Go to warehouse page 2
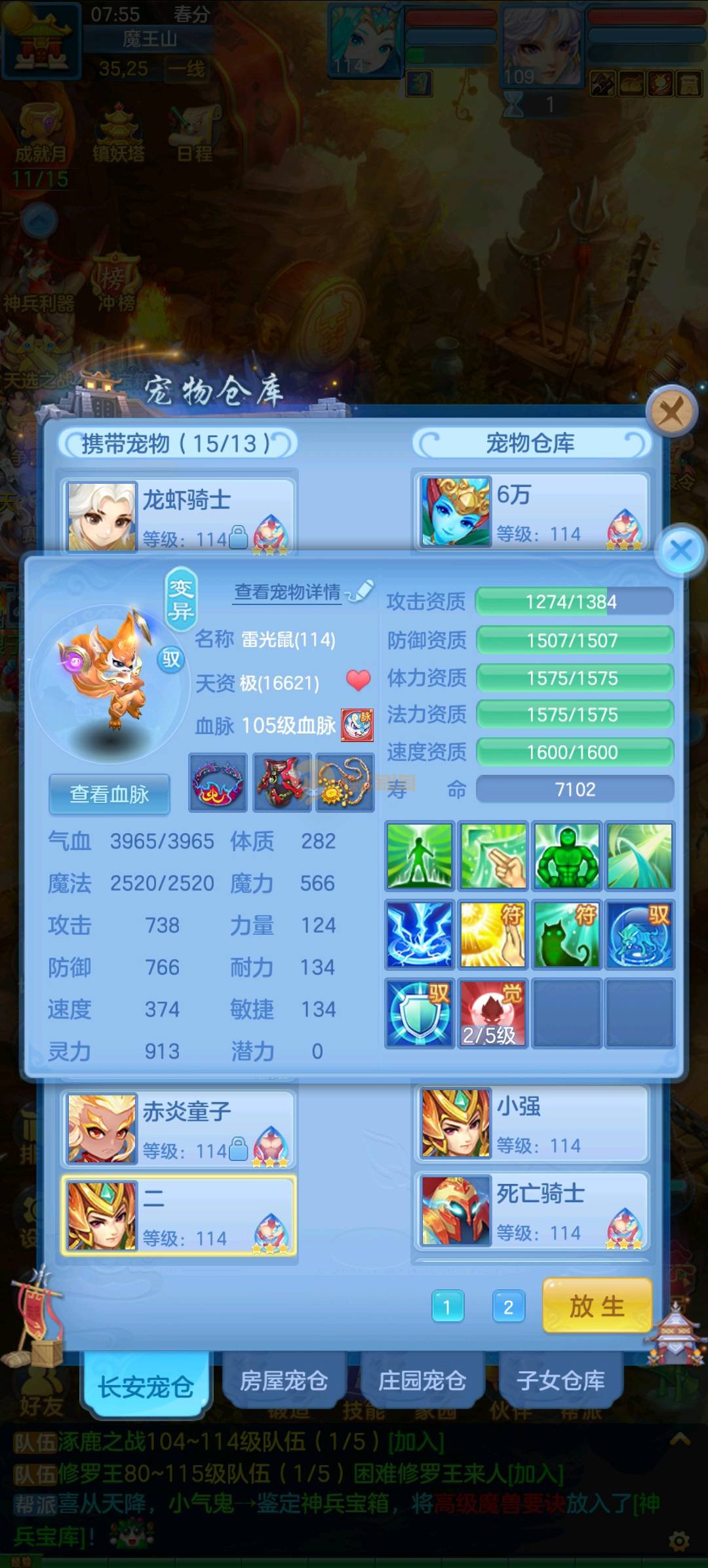Screen dimensions: 708x1568 508,1307
